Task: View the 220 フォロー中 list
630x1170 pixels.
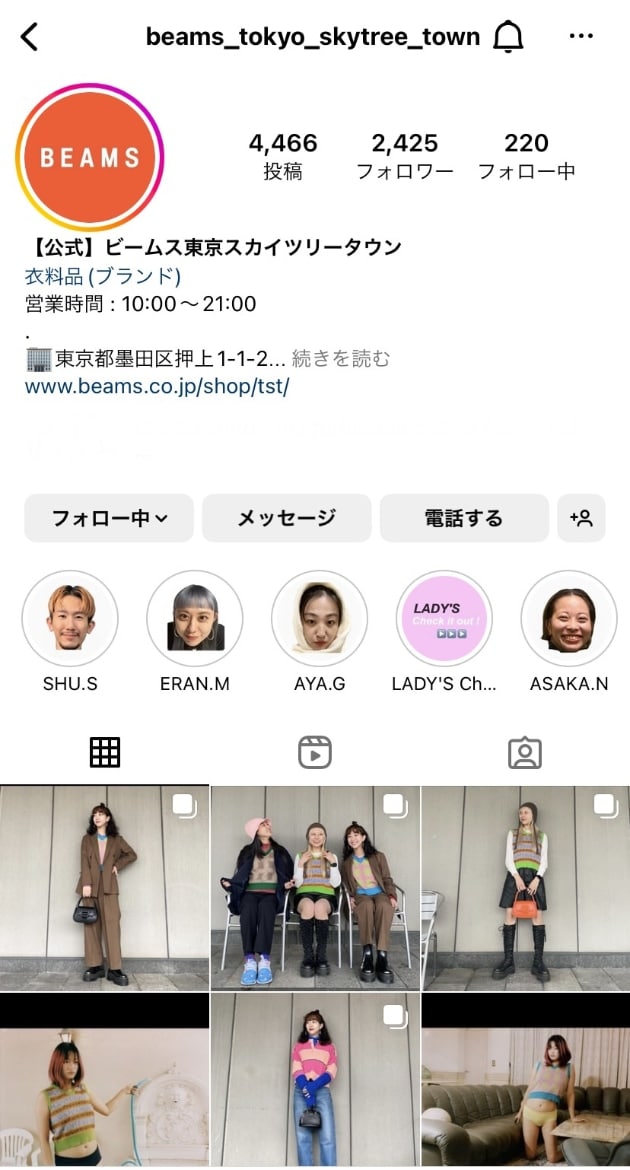Action: pyautogui.click(x=526, y=156)
